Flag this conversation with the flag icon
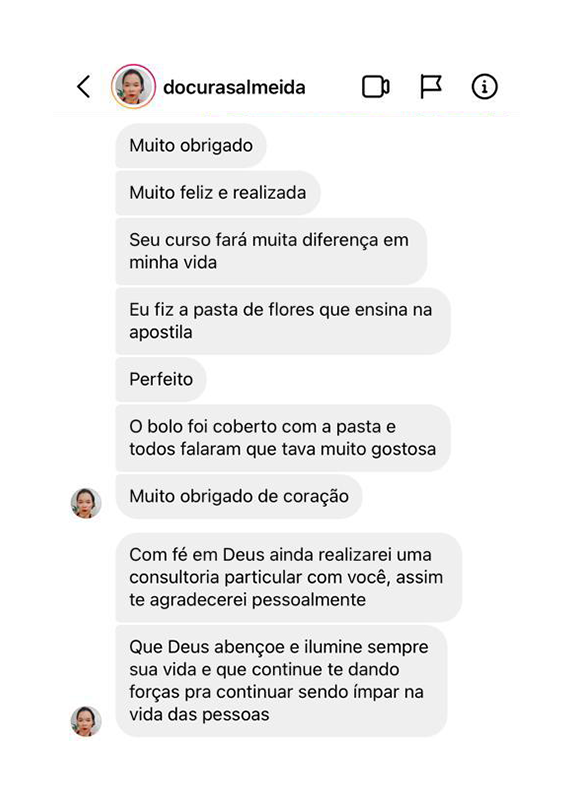The height and width of the screenshot is (800, 573). pos(431,86)
